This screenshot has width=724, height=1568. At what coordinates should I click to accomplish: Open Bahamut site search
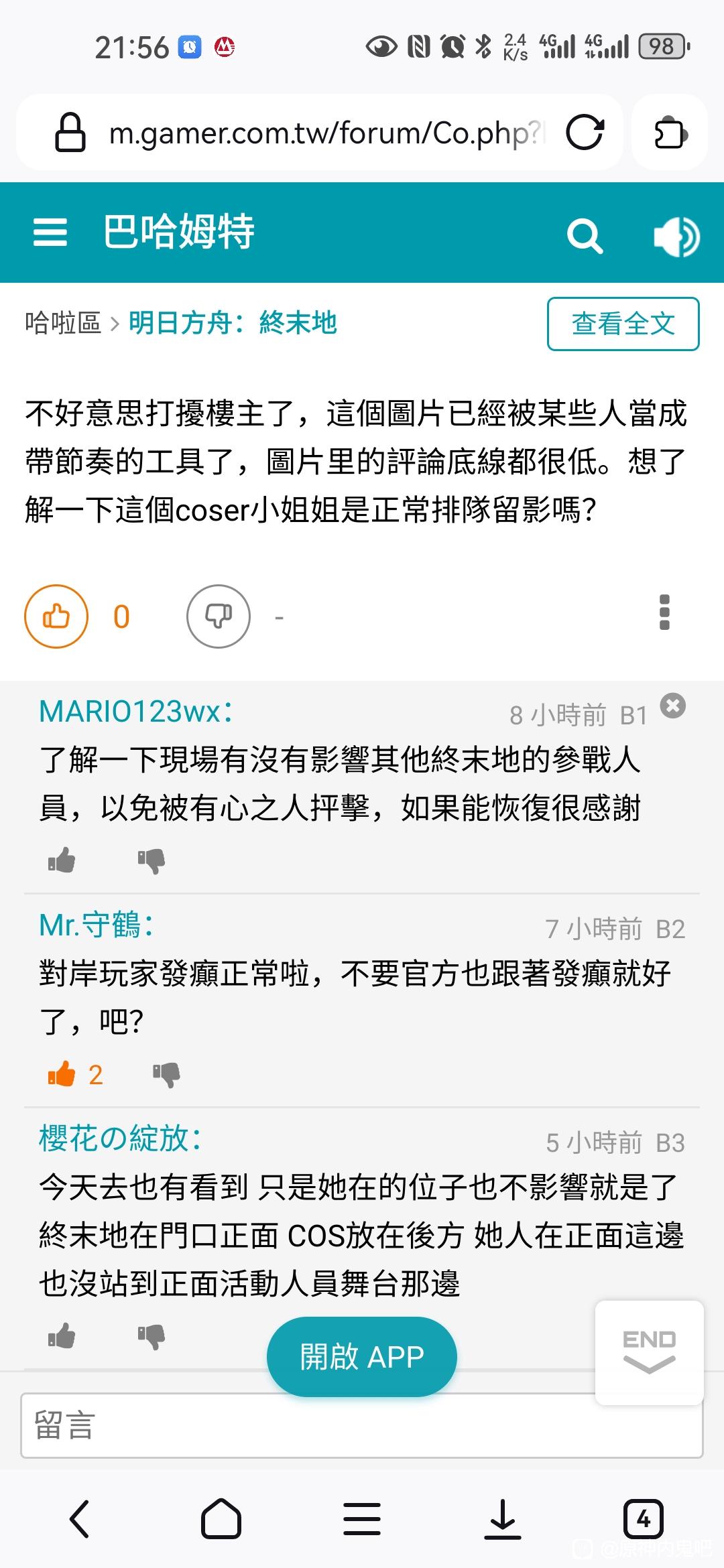[585, 235]
